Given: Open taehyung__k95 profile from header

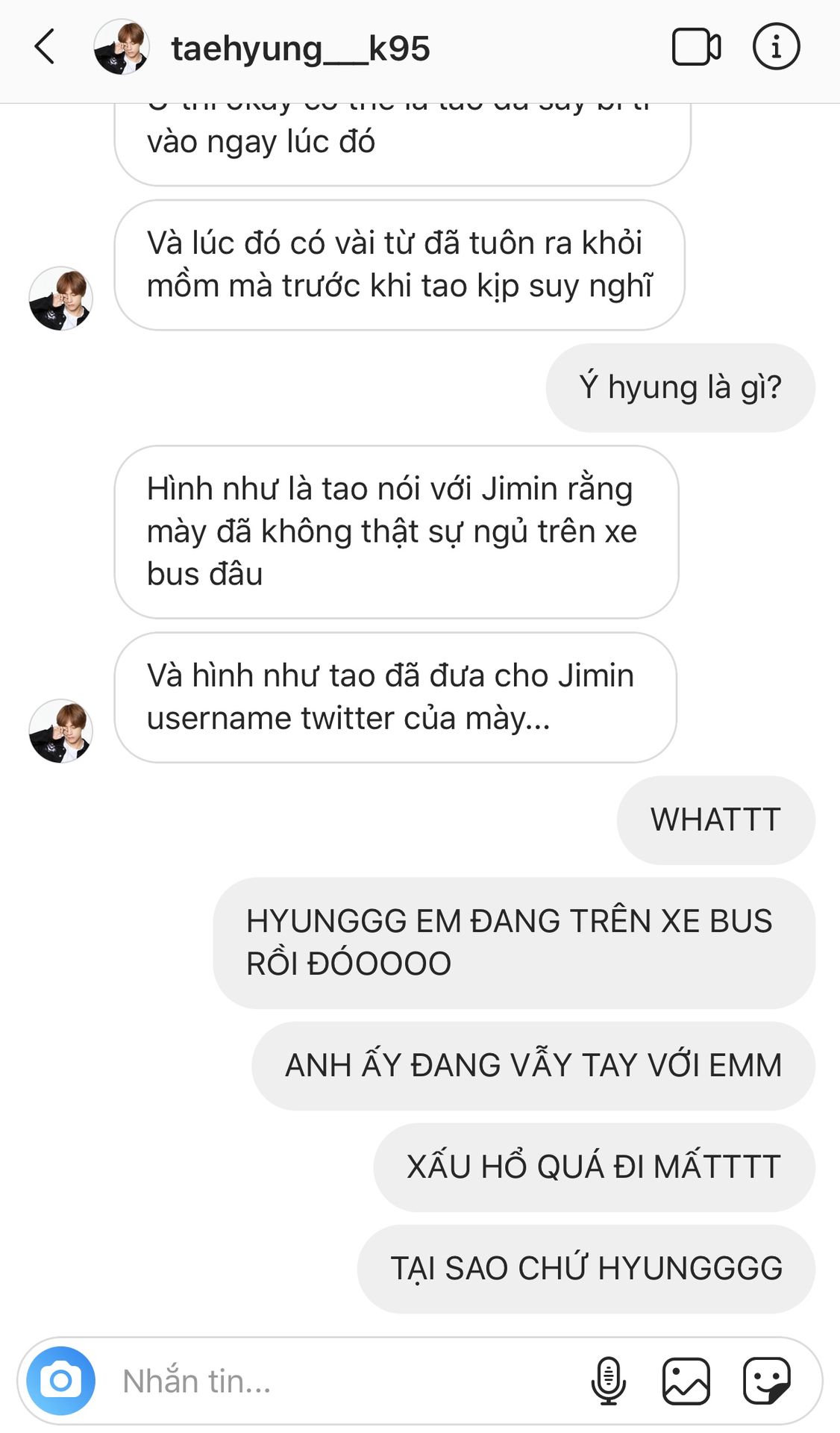Looking at the screenshot, I should tap(298, 49).
